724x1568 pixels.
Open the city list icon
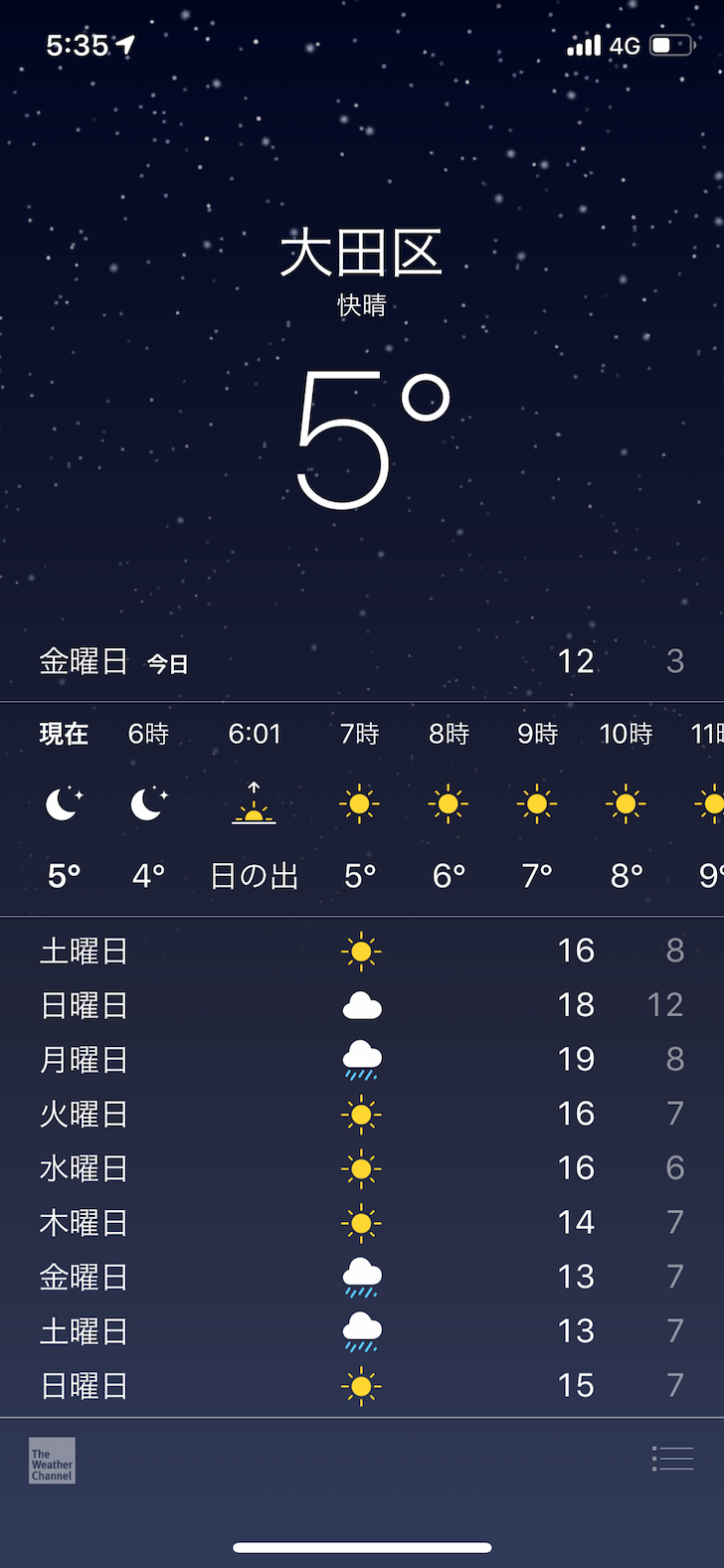click(x=672, y=1459)
